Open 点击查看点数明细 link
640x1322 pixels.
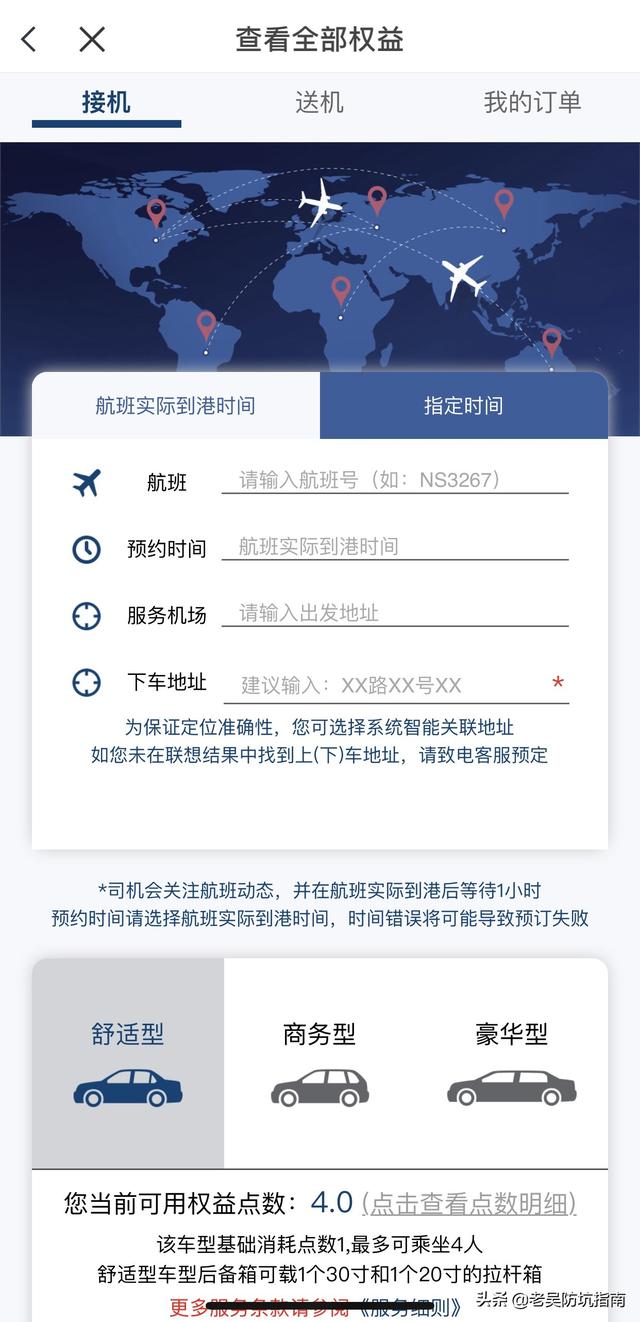coord(469,1203)
